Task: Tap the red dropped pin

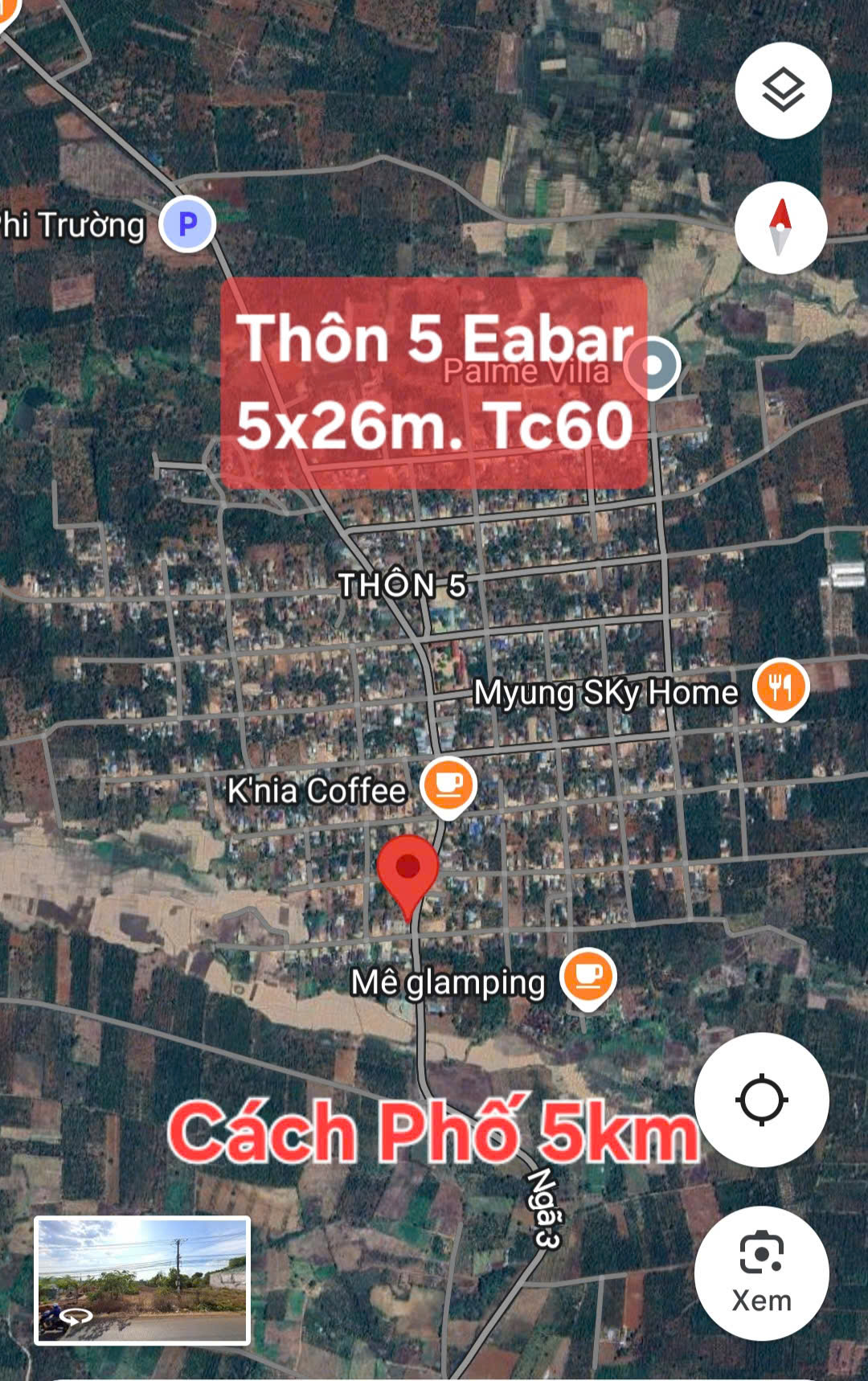Action: point(407,872)
